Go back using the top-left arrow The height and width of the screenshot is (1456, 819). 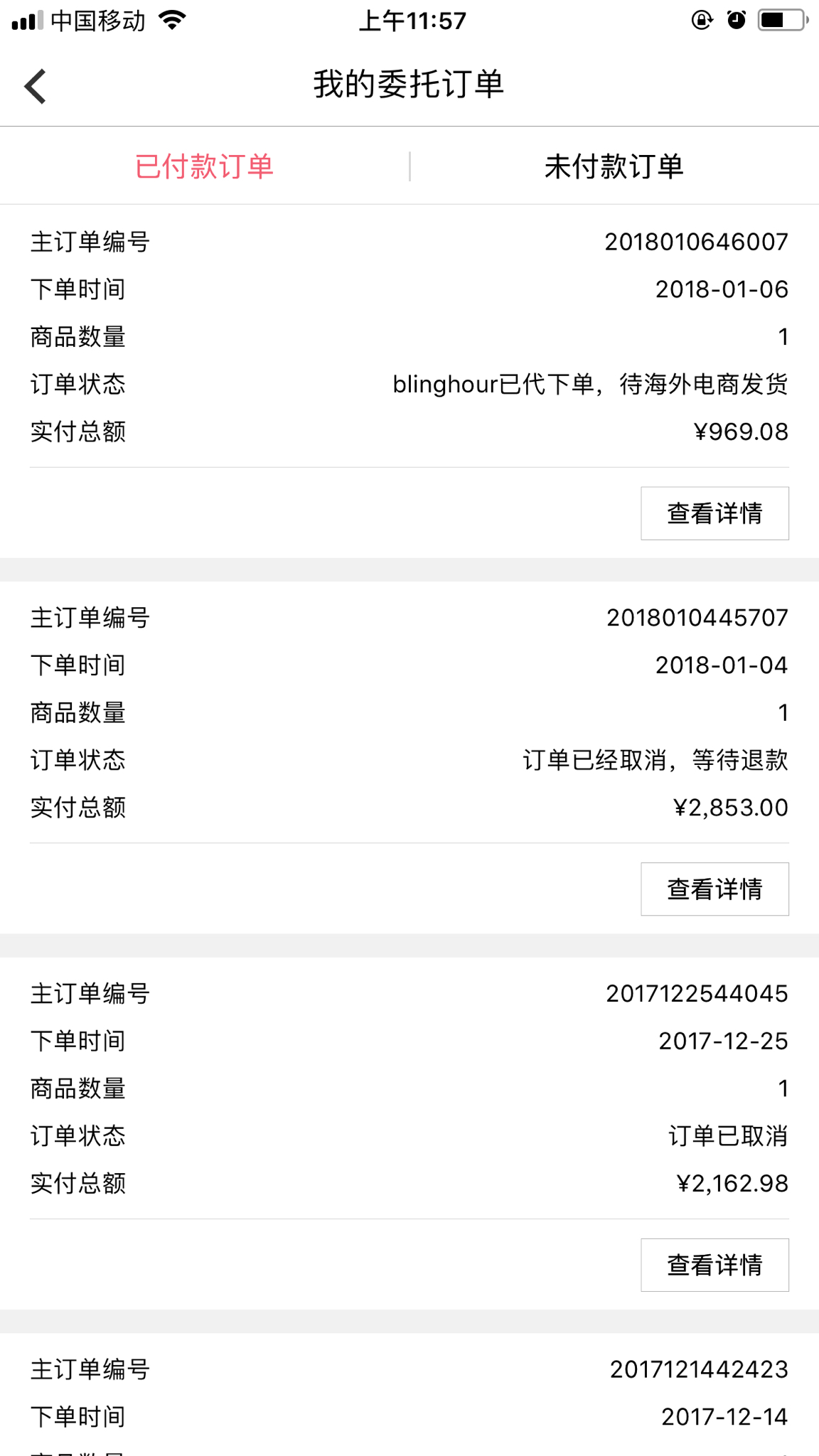[x=36, y=86]
